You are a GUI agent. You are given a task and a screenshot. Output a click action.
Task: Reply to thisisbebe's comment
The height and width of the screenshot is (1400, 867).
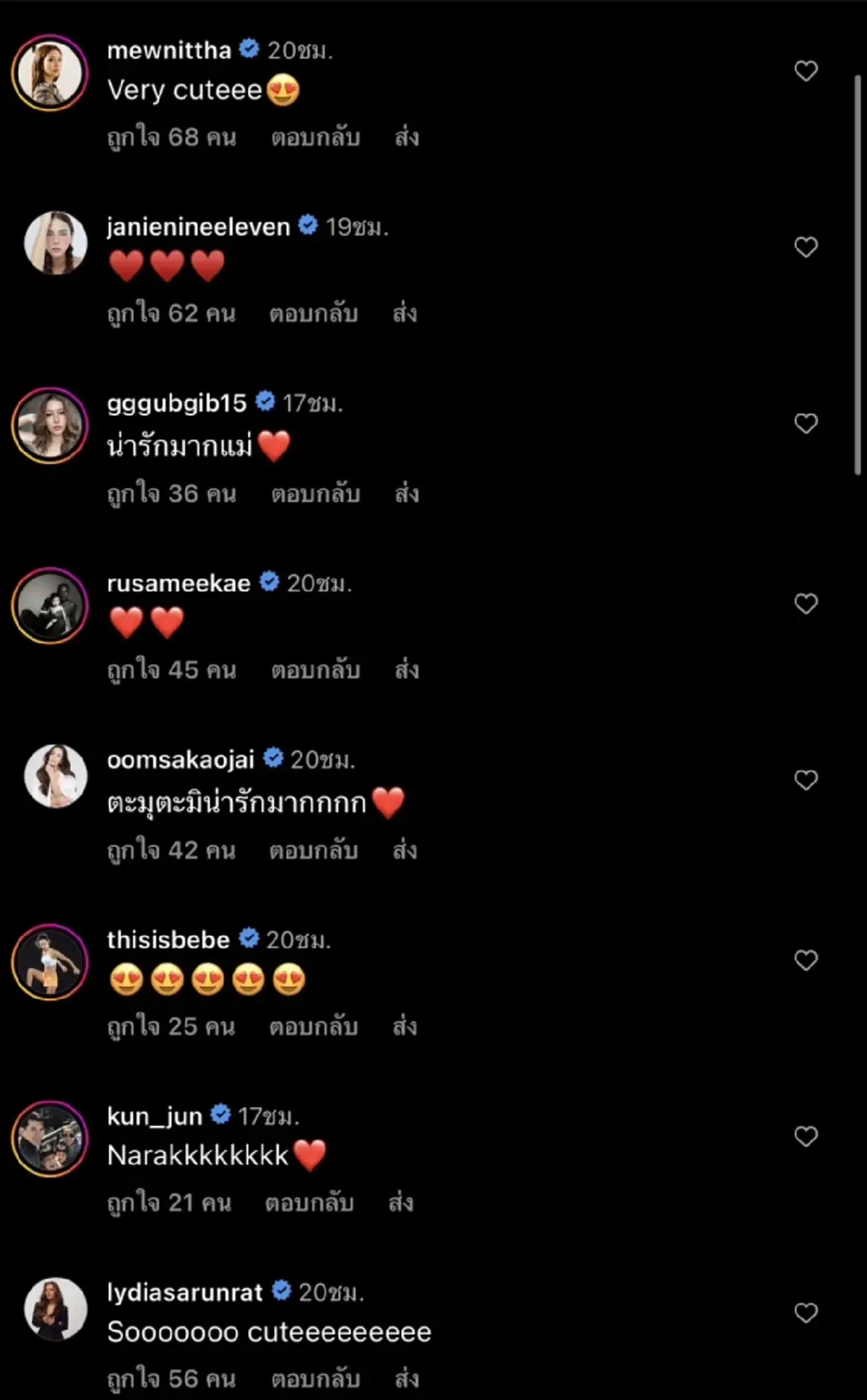click(314, 1027)
